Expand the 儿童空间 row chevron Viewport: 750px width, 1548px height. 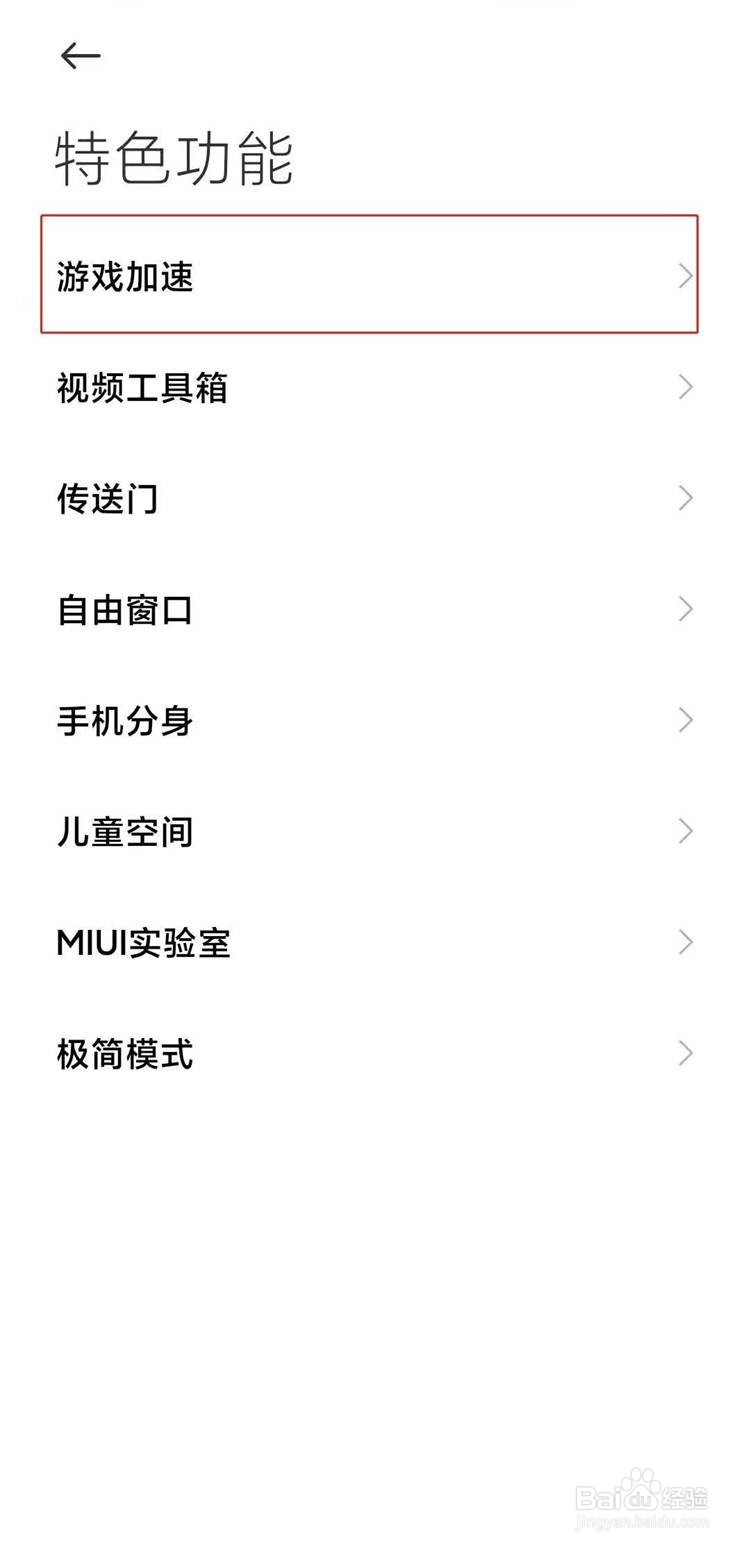tap(684, 831)
